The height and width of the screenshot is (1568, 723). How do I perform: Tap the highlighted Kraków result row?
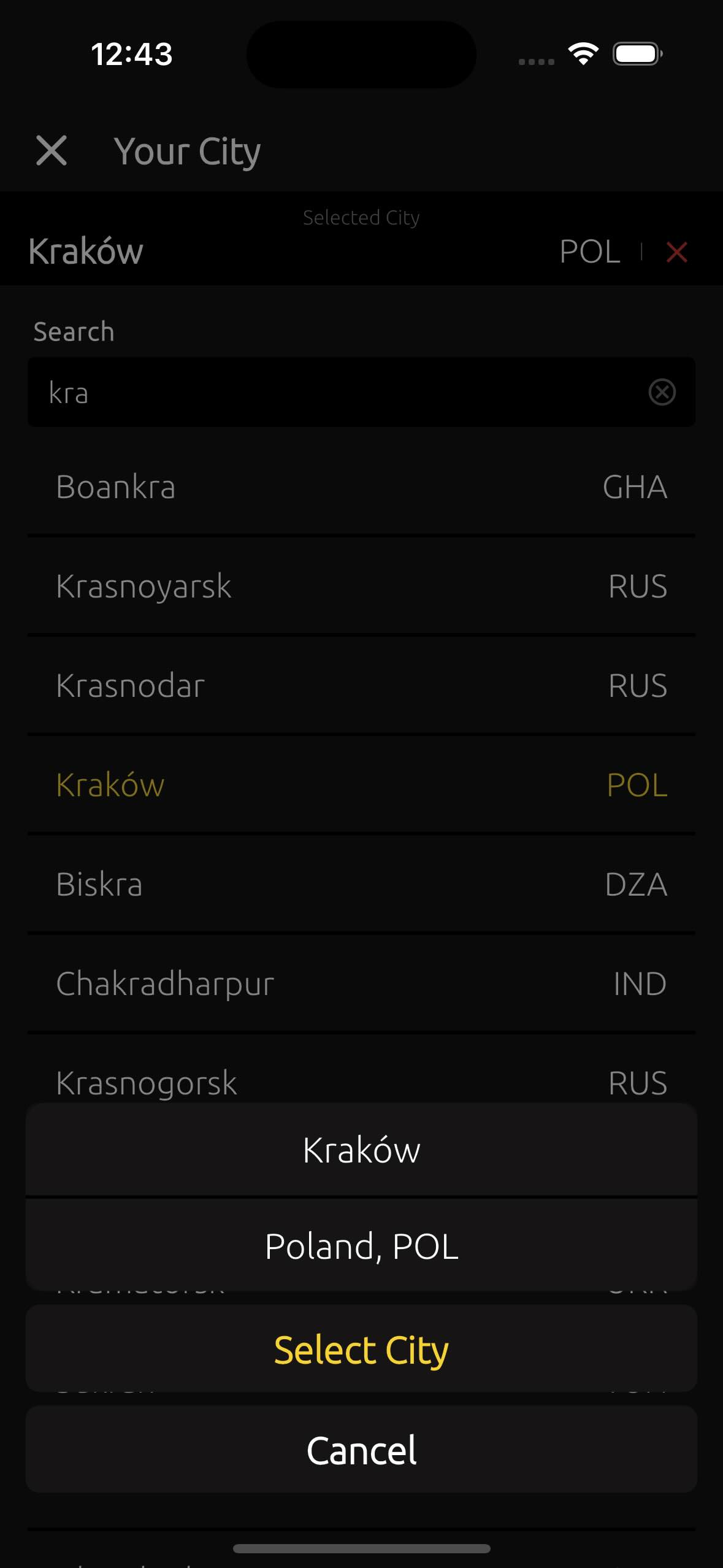click(x=361, y=785)
